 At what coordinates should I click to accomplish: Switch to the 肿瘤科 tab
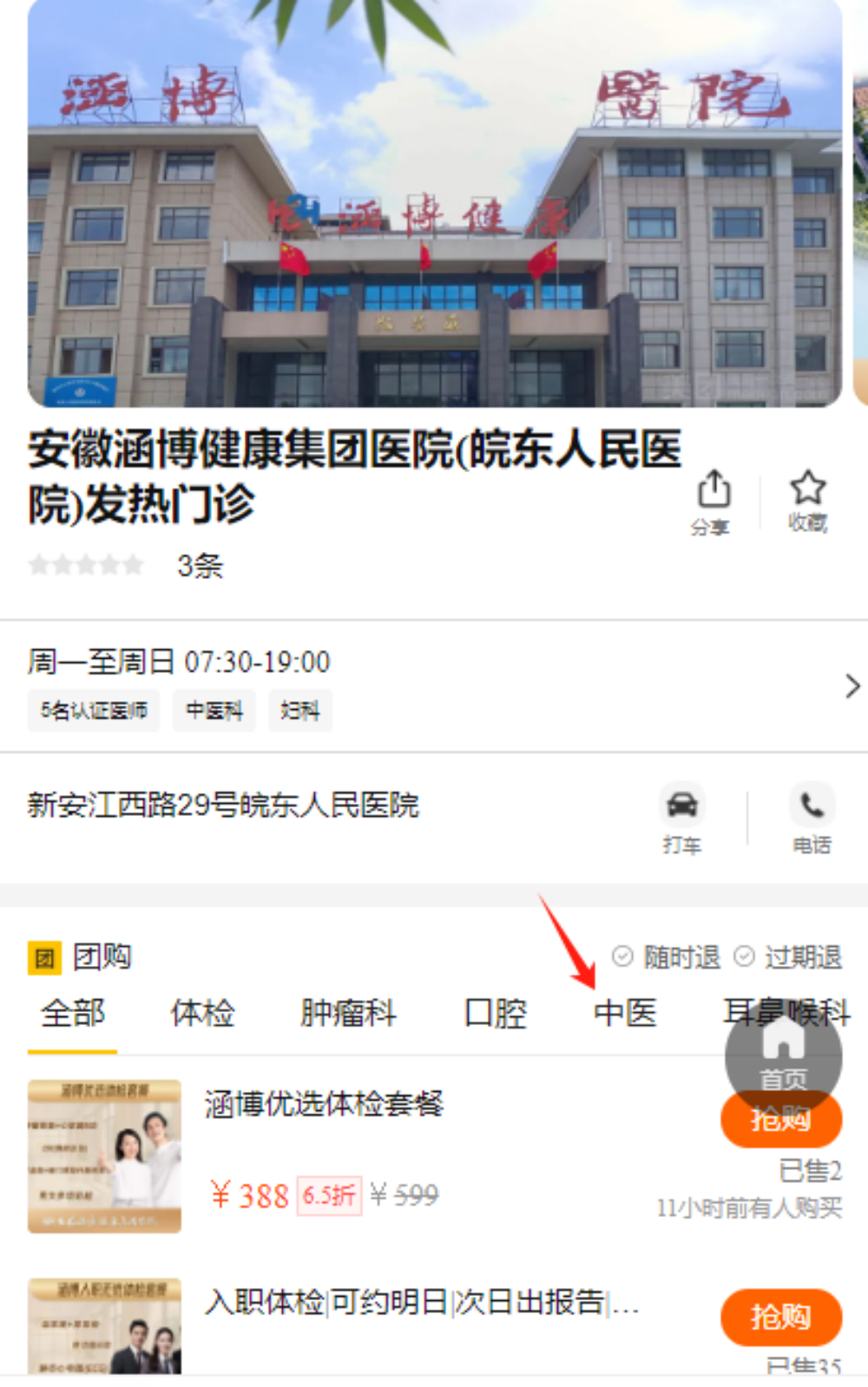click(348, 1013)
